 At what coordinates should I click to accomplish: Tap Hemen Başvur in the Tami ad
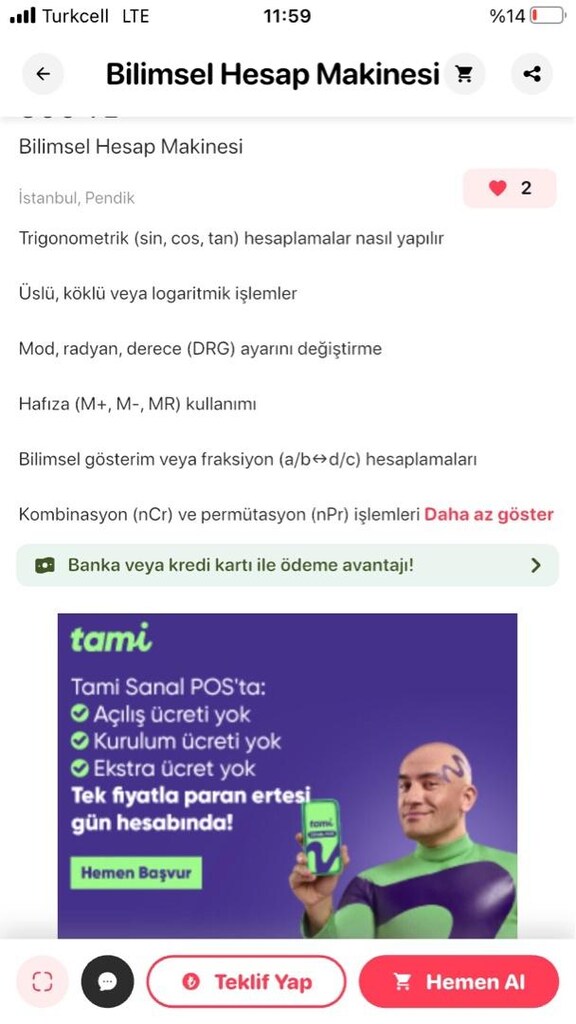click(x=136, y=873)
